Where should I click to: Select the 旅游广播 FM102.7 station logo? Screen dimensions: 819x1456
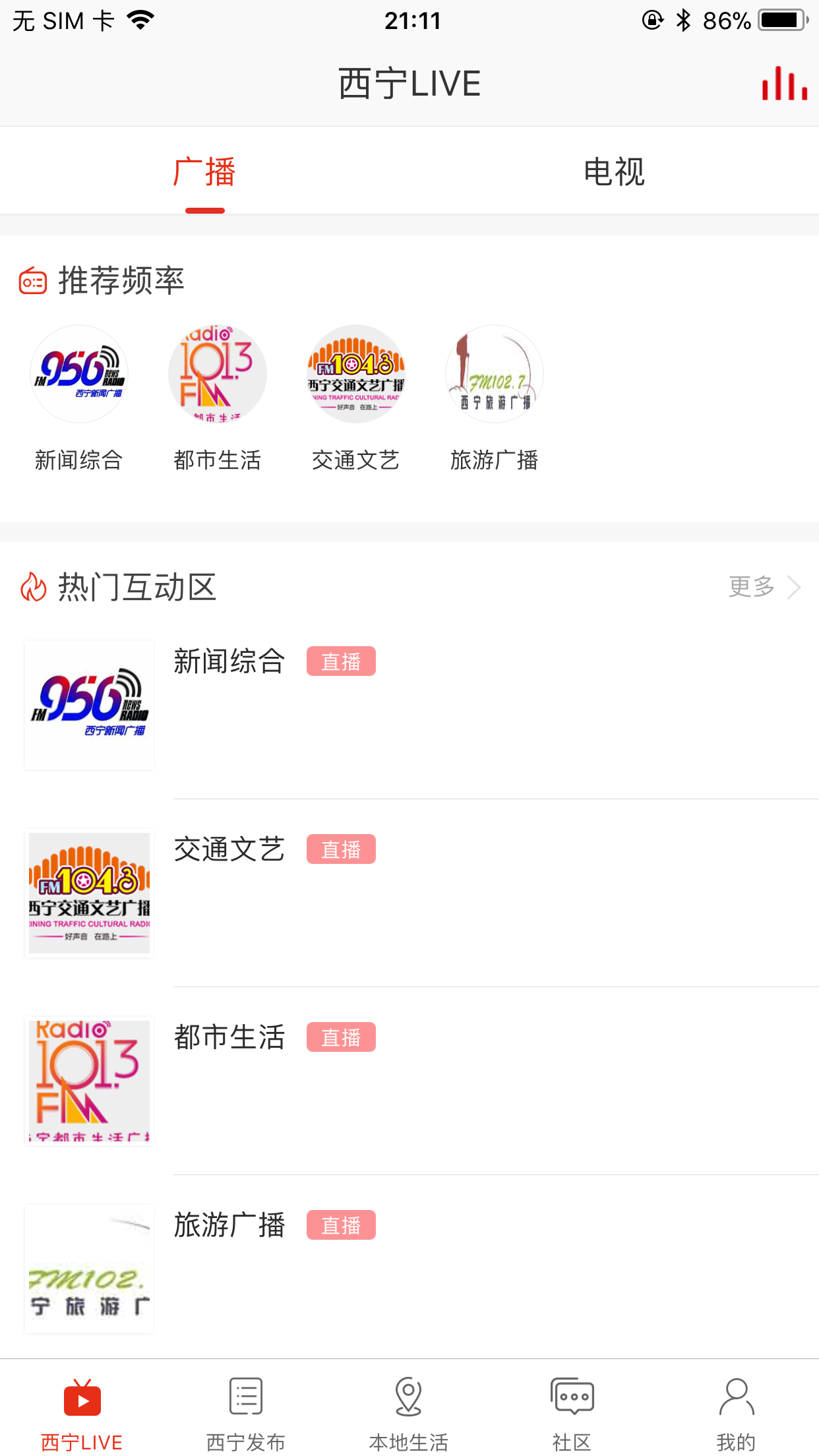[x=494, y=374]
